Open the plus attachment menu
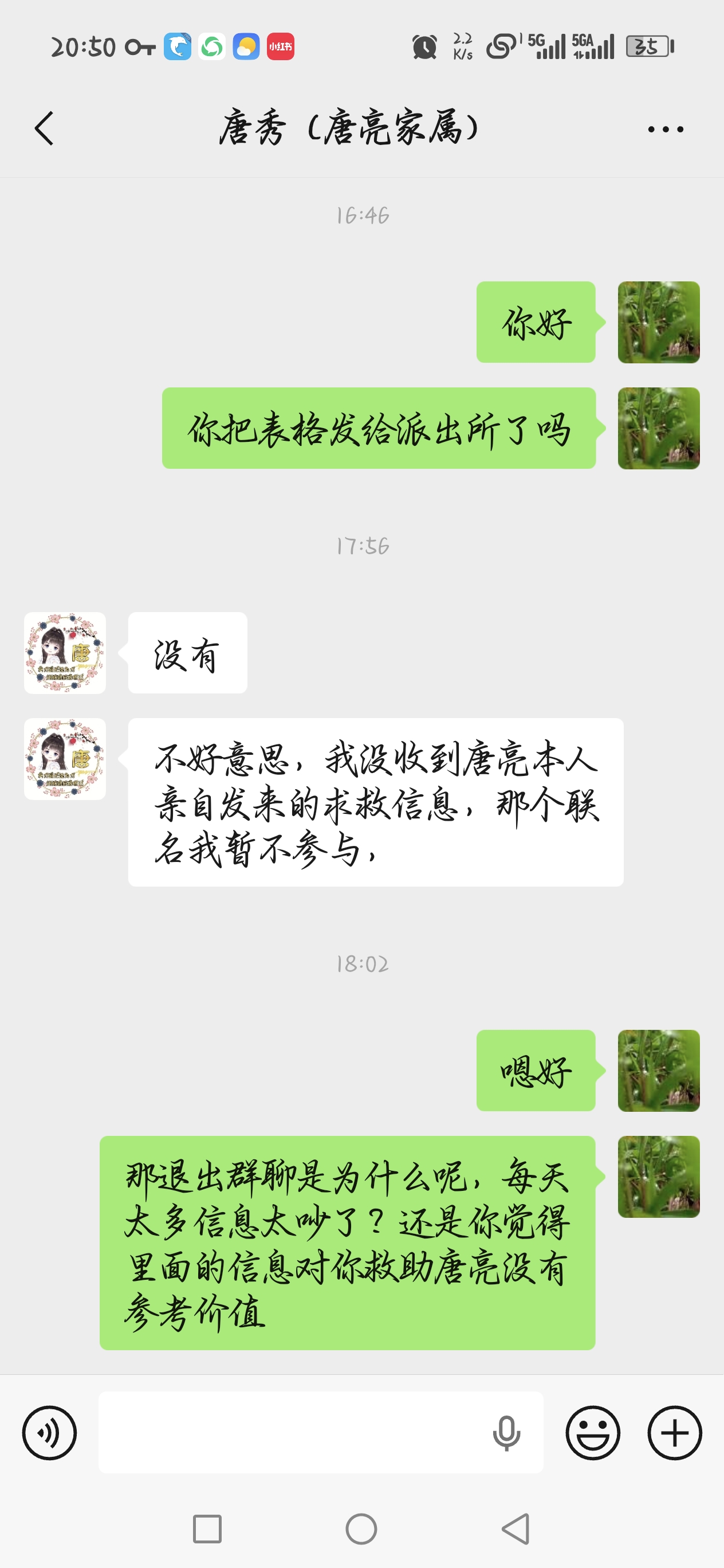 tap(674, 1432)
